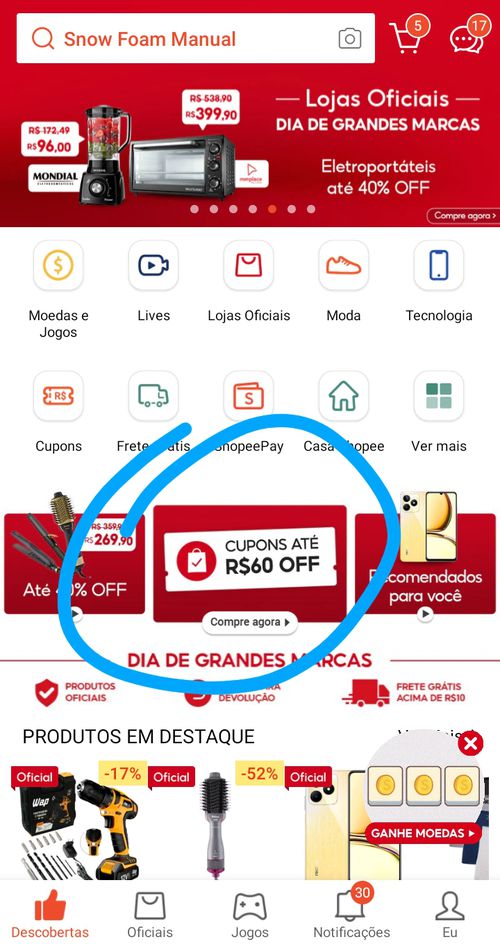Open the chat messages icon

click(x=467, y=38)
